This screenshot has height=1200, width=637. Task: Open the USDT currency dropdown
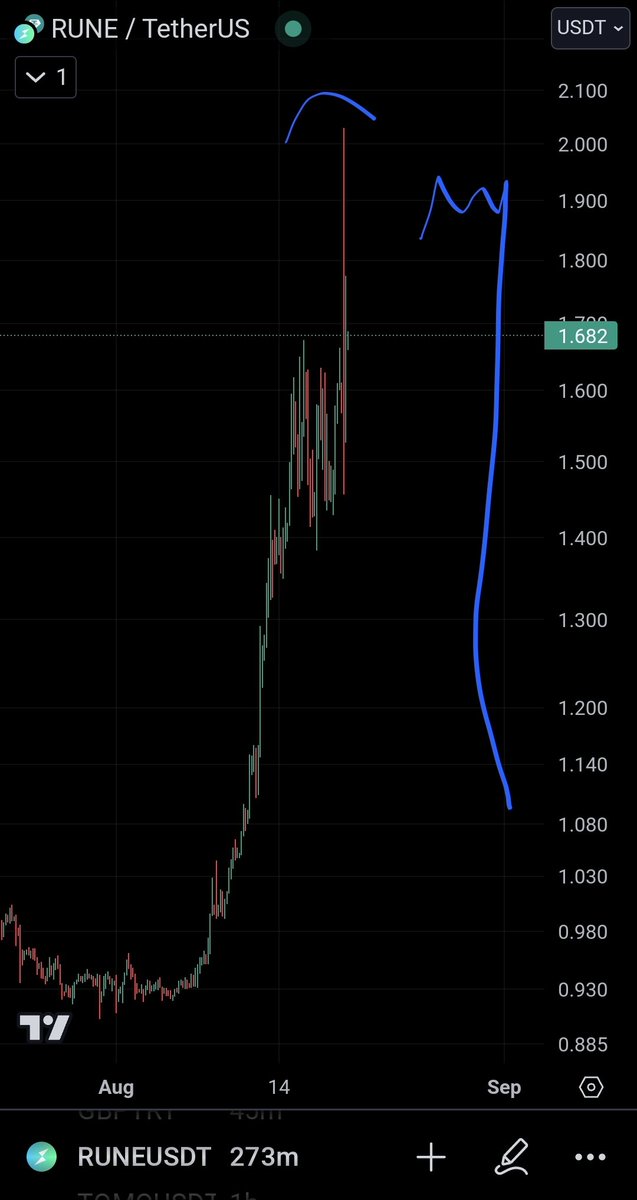590,28
